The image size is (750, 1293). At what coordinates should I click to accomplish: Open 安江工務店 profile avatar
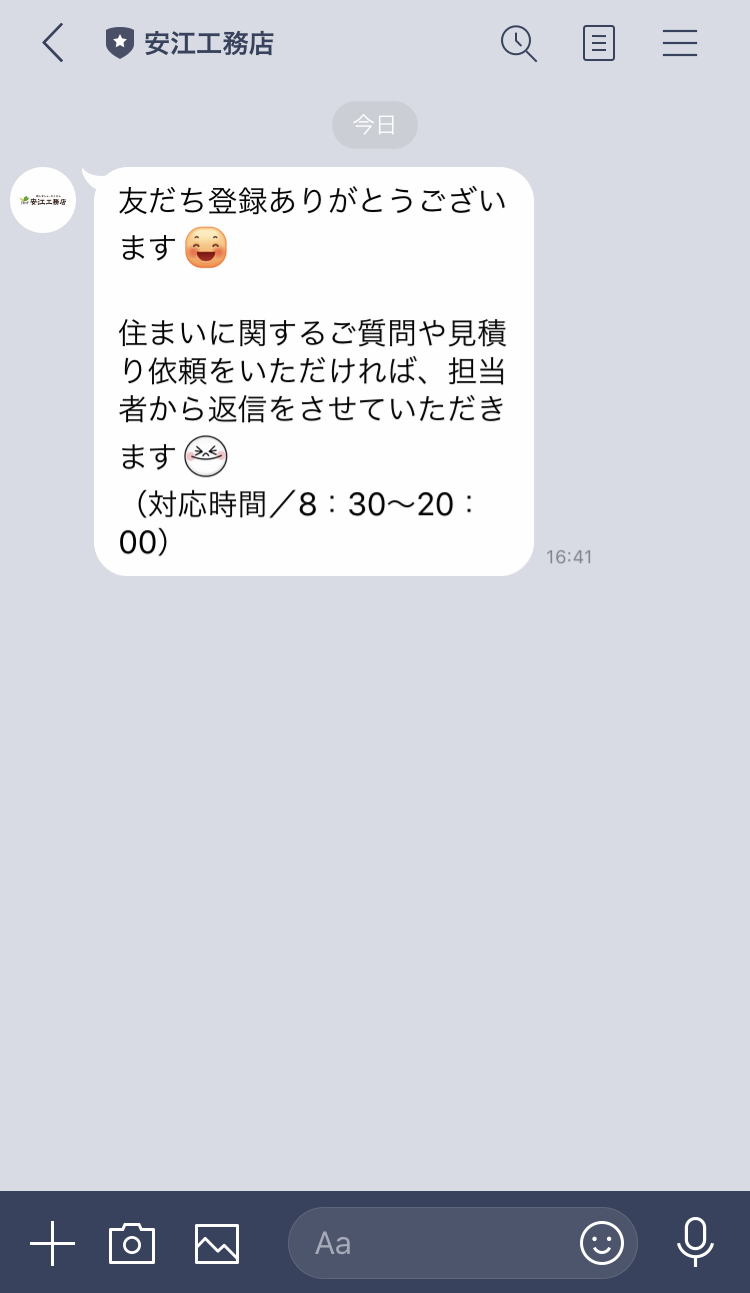pyautogui.click(x=43, y=200)
